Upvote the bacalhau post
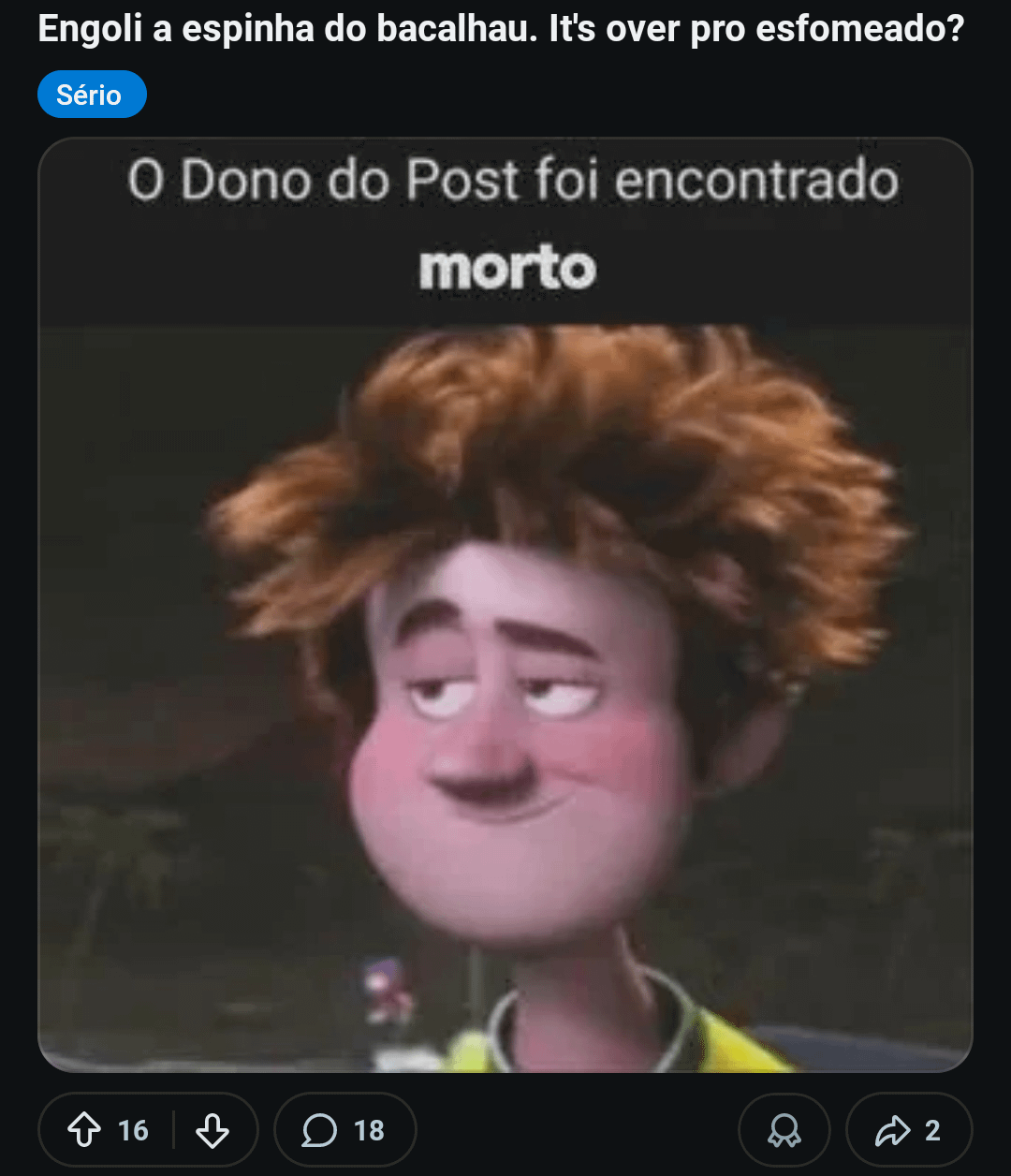This screenshot has height=1176, width=1011. coord(85,1130)
